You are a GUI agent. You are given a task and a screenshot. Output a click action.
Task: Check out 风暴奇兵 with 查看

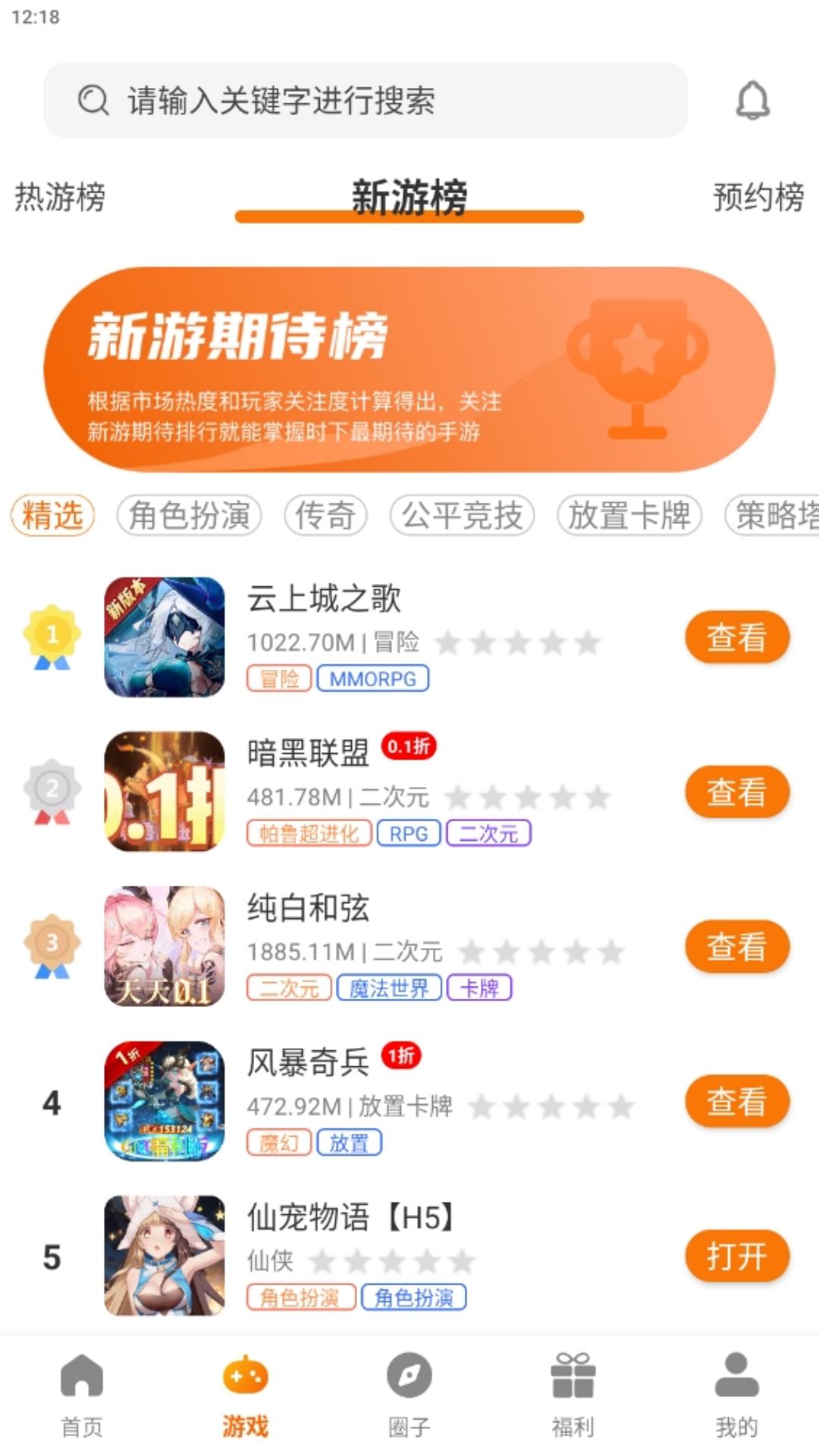736,1101
